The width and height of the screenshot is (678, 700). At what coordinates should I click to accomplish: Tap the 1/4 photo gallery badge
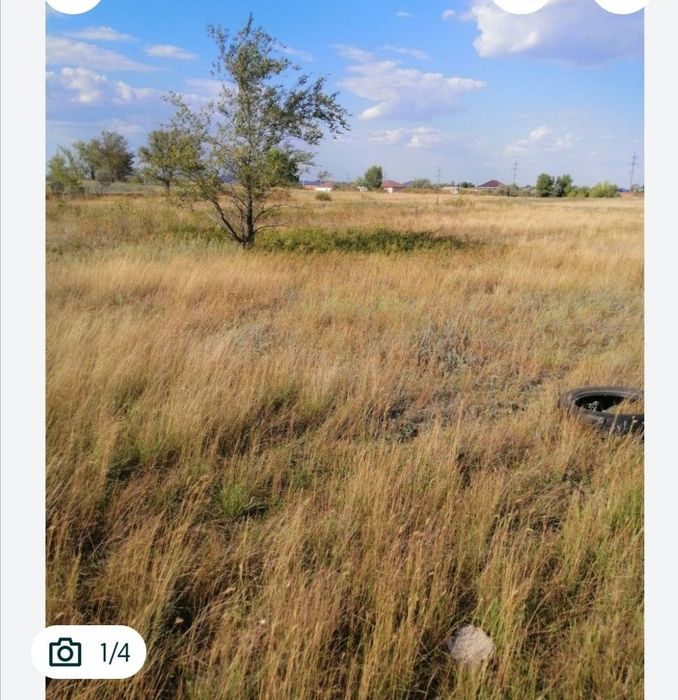pos(89,652)
